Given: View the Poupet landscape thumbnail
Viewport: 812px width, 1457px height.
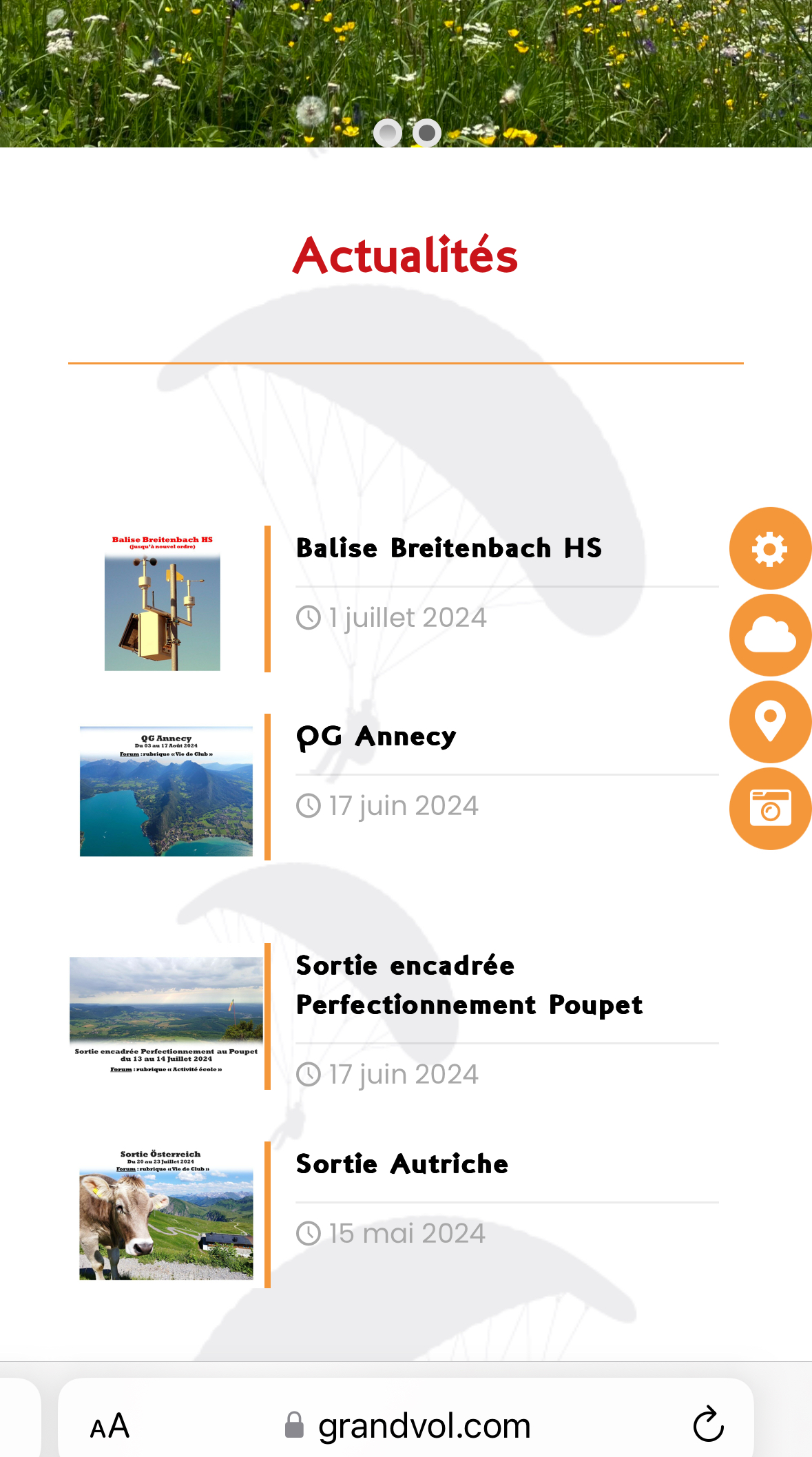Looking at the screenshot, I should pos(166,1014).
